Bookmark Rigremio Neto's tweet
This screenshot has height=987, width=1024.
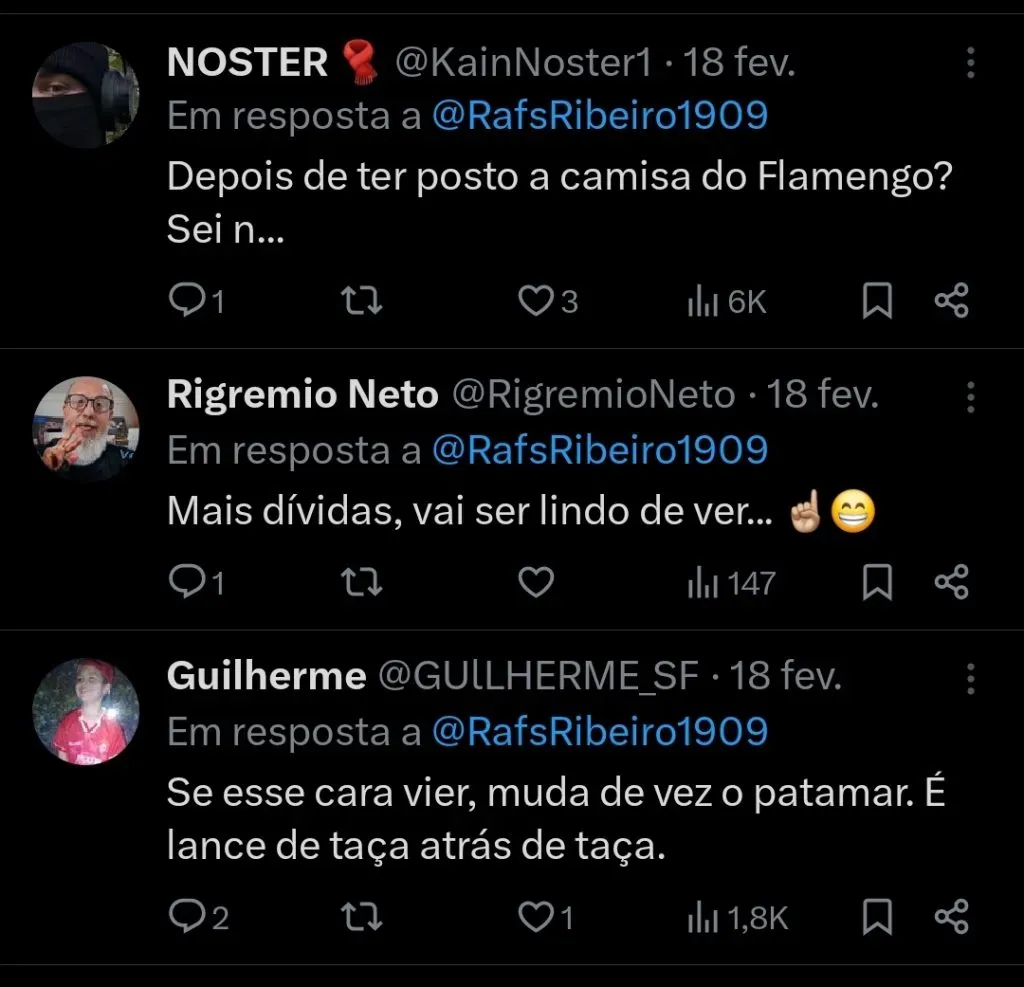877,582
